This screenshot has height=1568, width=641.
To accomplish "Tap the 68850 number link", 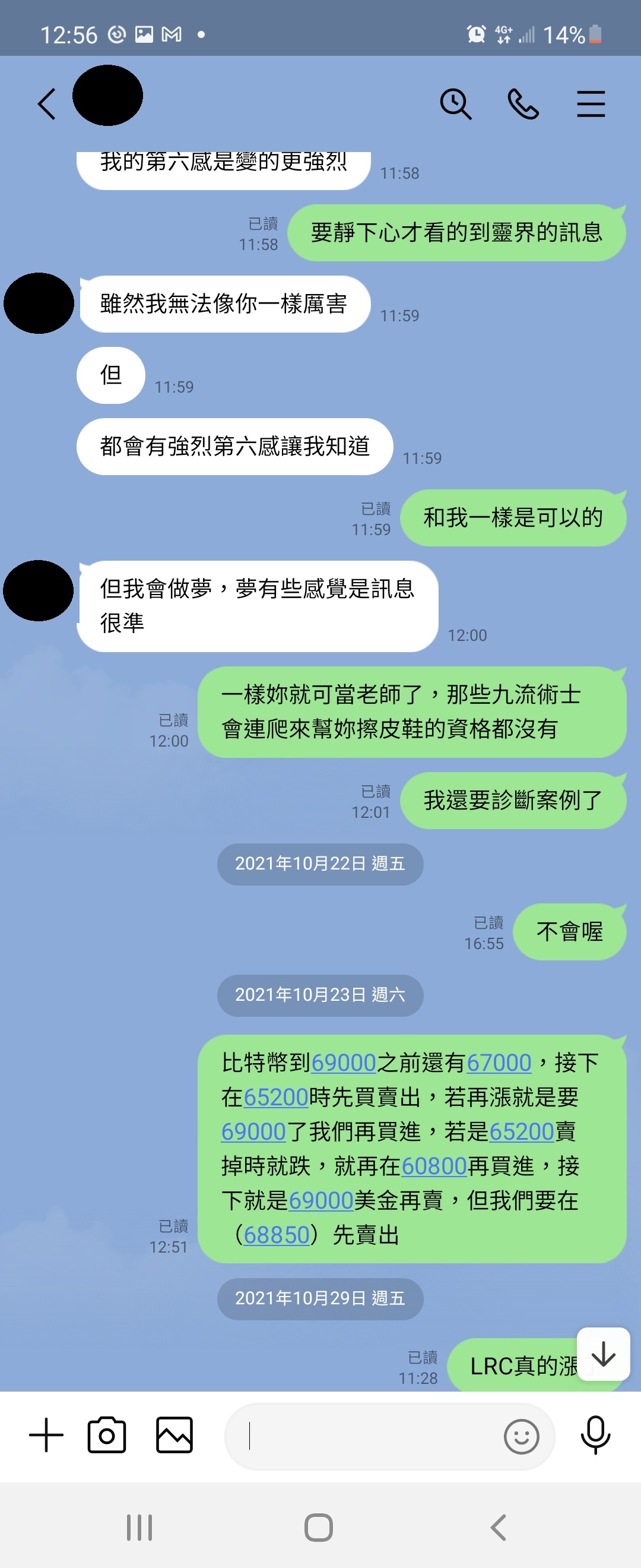I will click(276, 1235).
